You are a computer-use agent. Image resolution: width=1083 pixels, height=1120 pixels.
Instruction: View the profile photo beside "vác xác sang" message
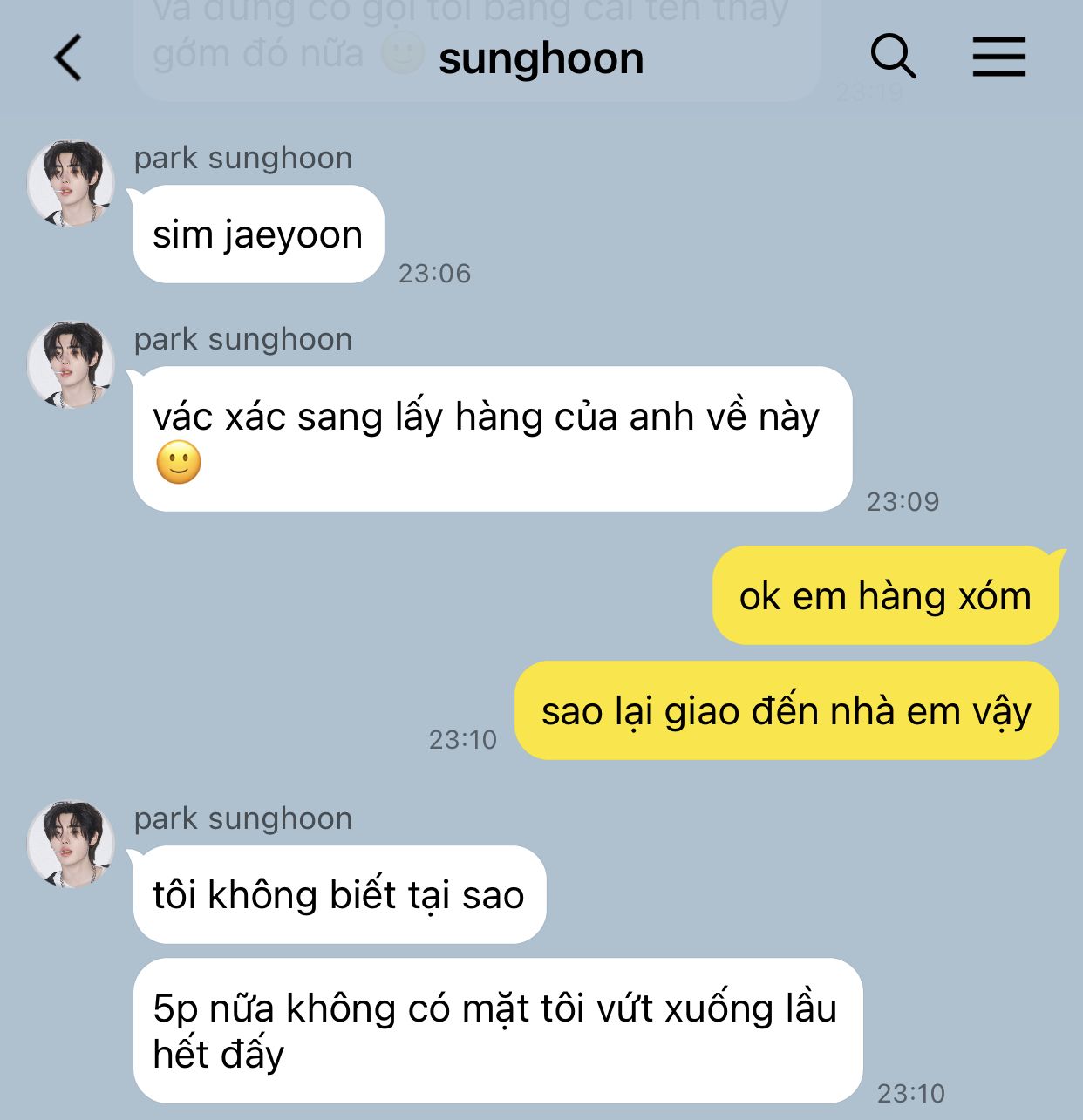click(x=72, y=365)
